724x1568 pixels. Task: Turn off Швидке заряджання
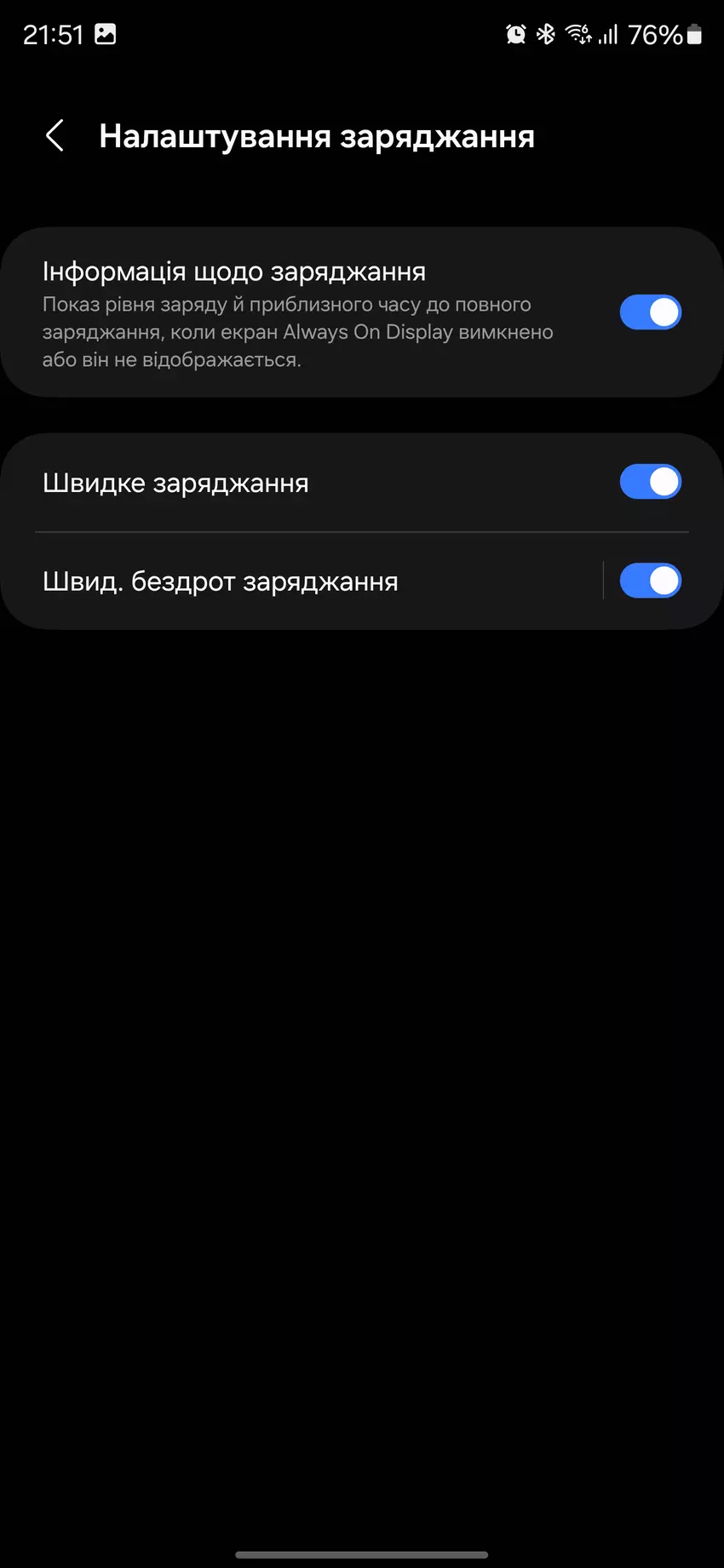(650, 481)
